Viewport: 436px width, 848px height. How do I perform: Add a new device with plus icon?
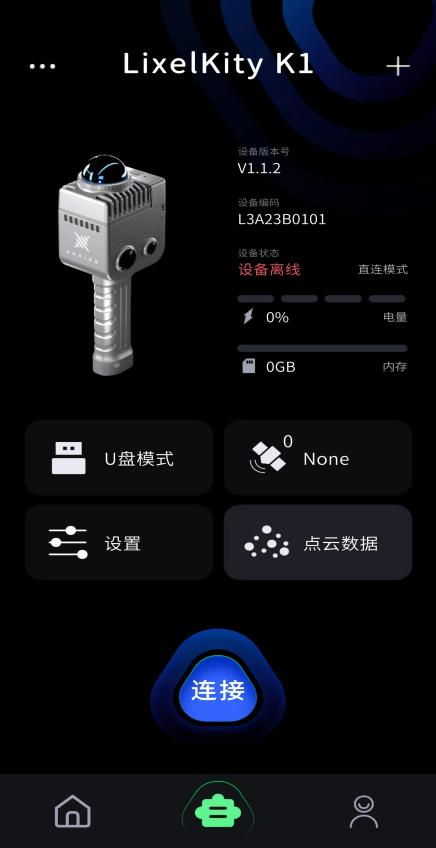point(398,66)
